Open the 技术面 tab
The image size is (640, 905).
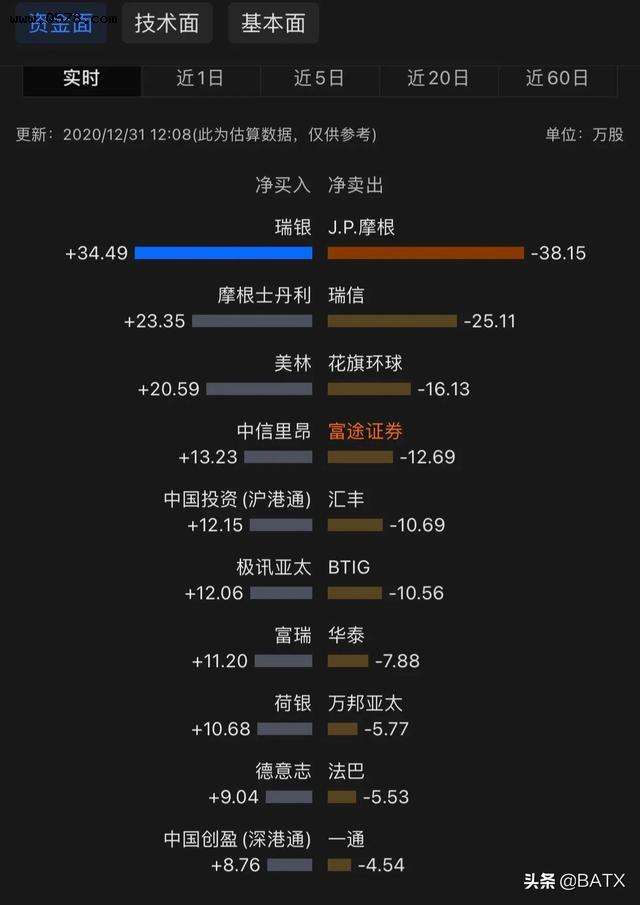click(167, 23)
